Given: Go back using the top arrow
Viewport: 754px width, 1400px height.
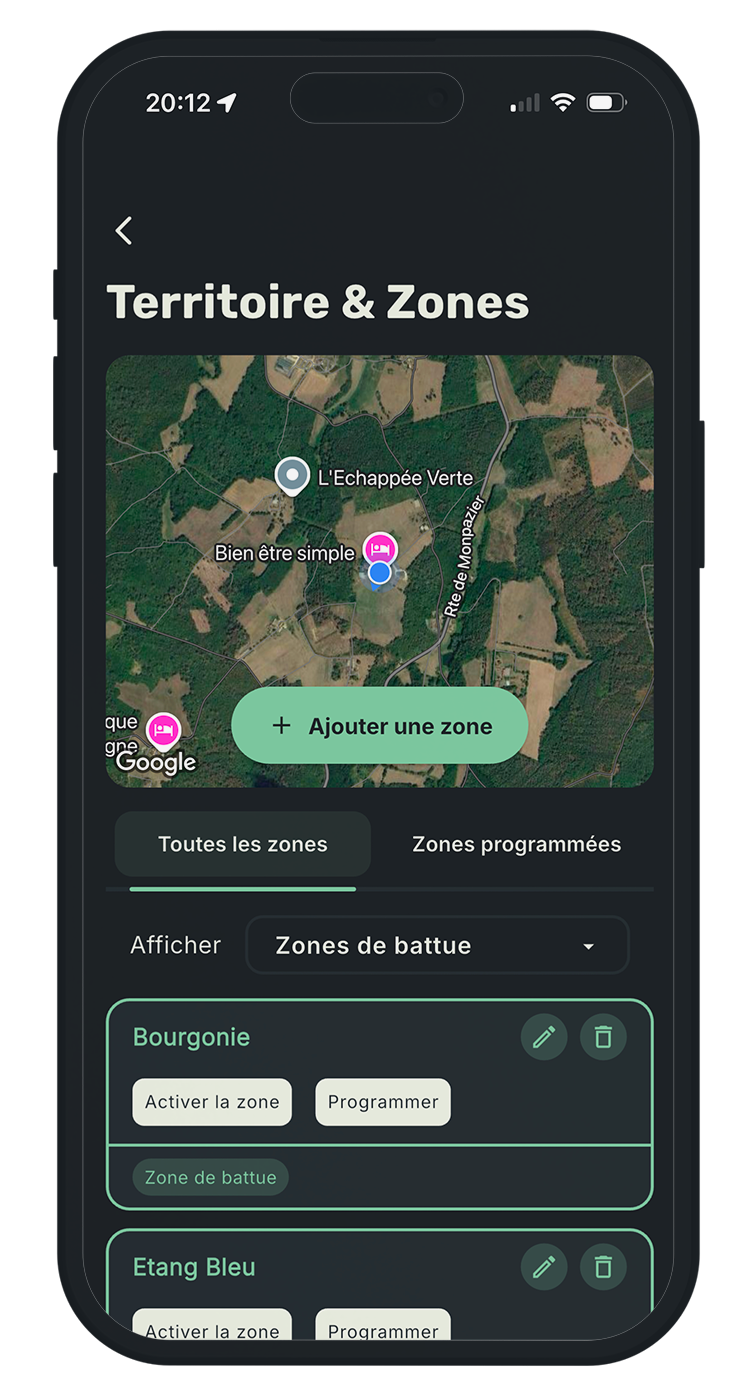Looking at the screenshot, I should 124,231.
